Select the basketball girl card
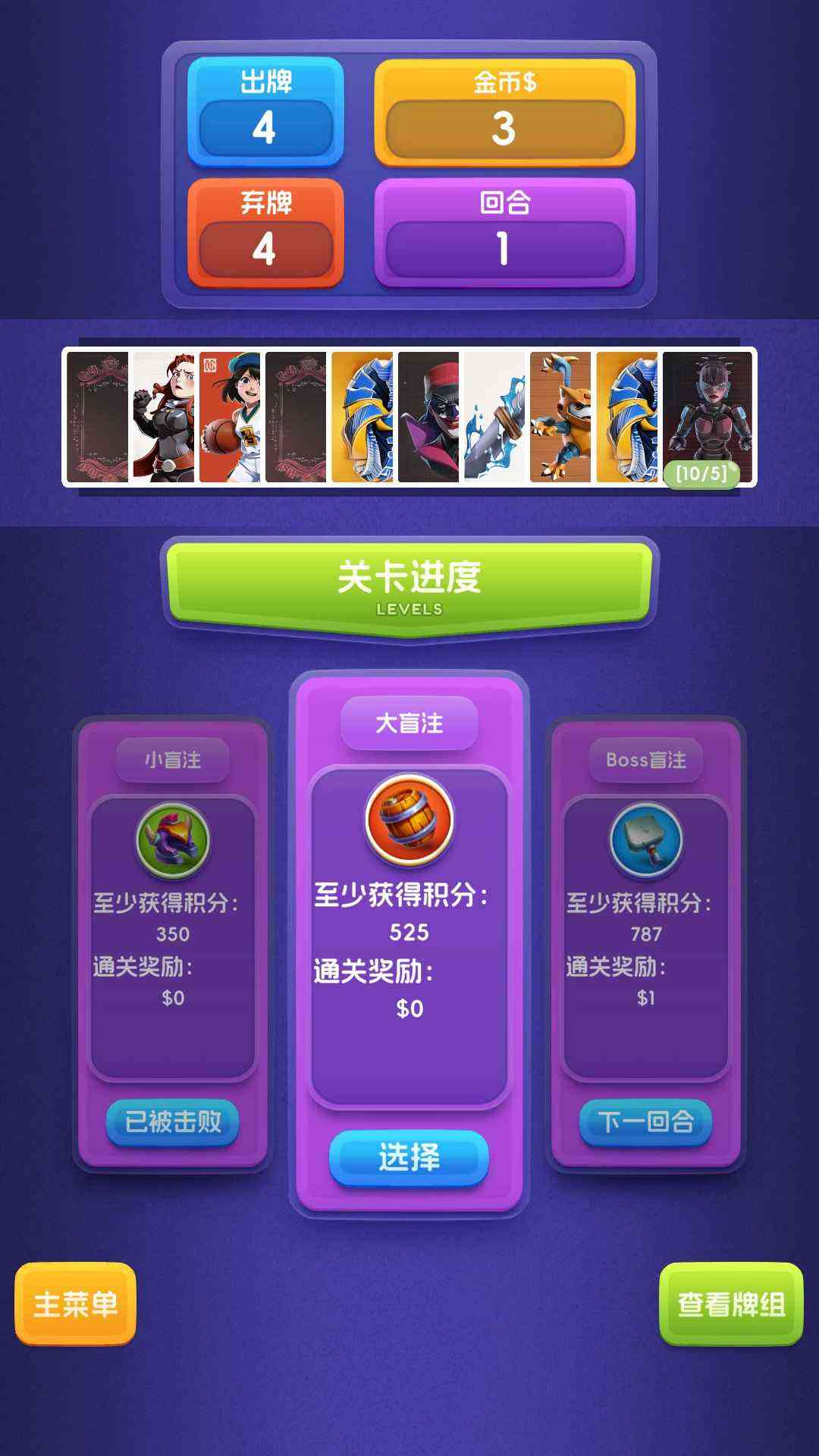The width and height of the screenshot is (819, 1456). 230,417
